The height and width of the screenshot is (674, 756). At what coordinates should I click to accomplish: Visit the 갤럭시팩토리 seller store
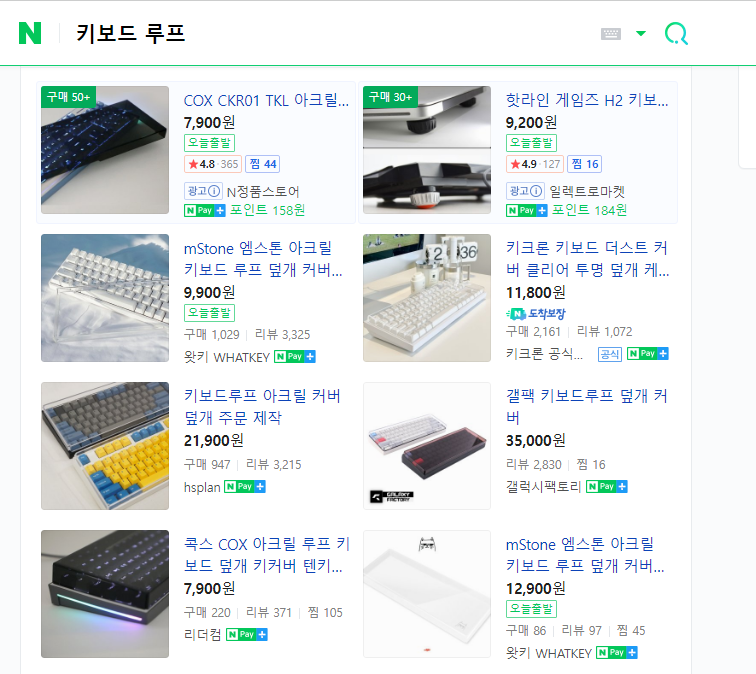[x=543, y=487]
